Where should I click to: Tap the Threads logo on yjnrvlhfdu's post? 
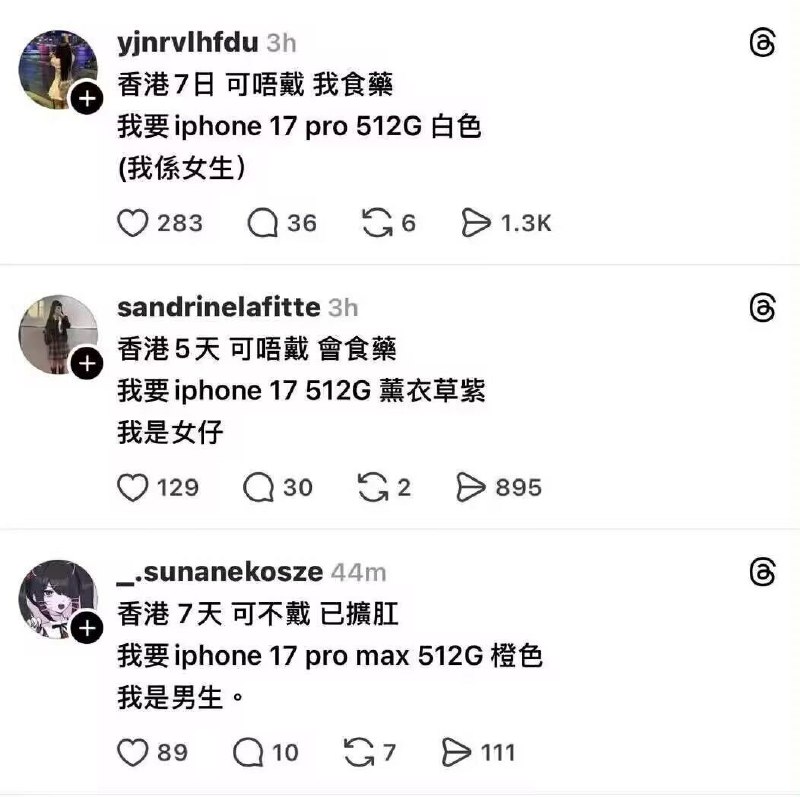pos(762,43)
